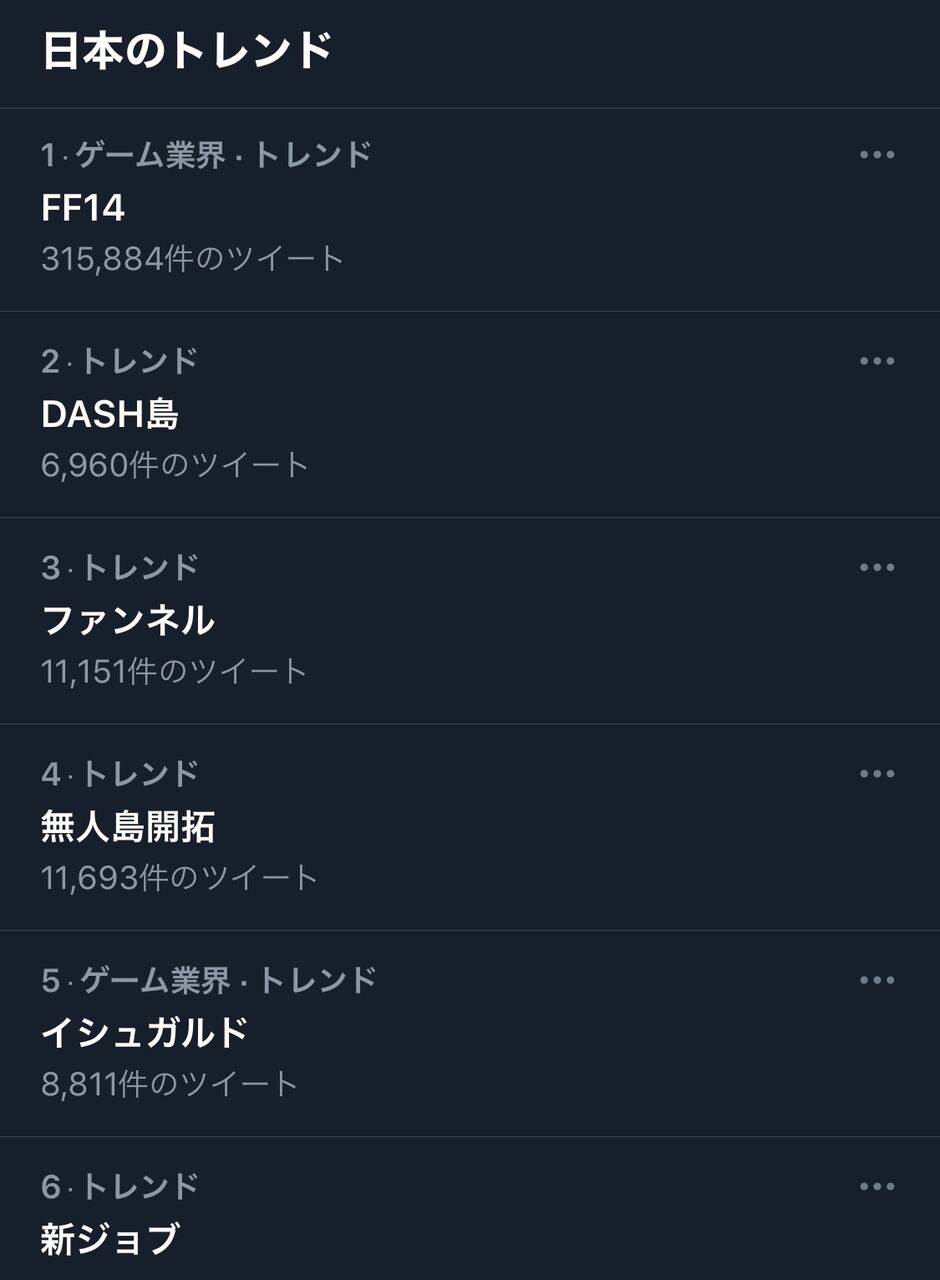Open the overflow menu for 無人島開拓
This screenshot has width=940, height=1280.
(x=877, y=774)
